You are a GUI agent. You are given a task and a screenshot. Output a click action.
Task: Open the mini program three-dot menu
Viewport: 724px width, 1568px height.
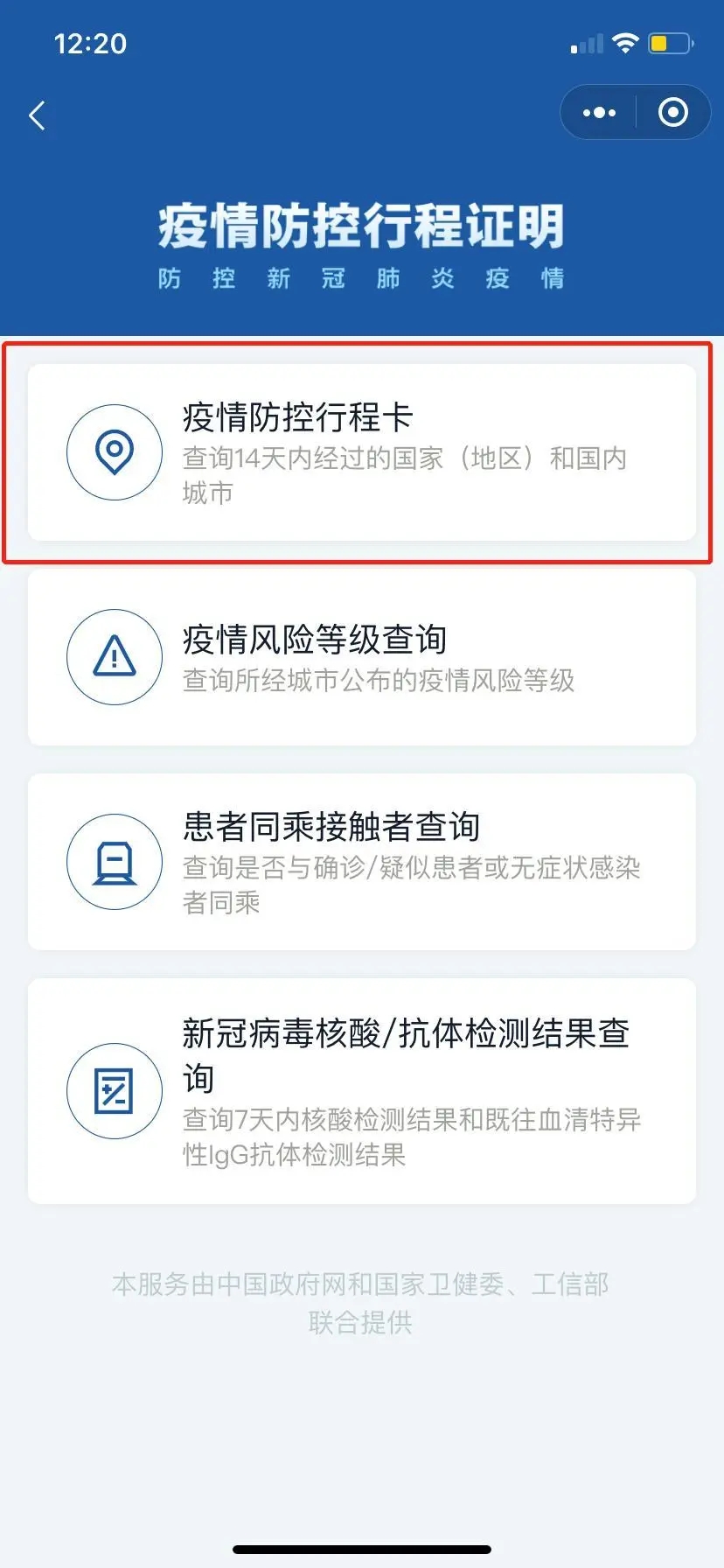tap(599, 112)
